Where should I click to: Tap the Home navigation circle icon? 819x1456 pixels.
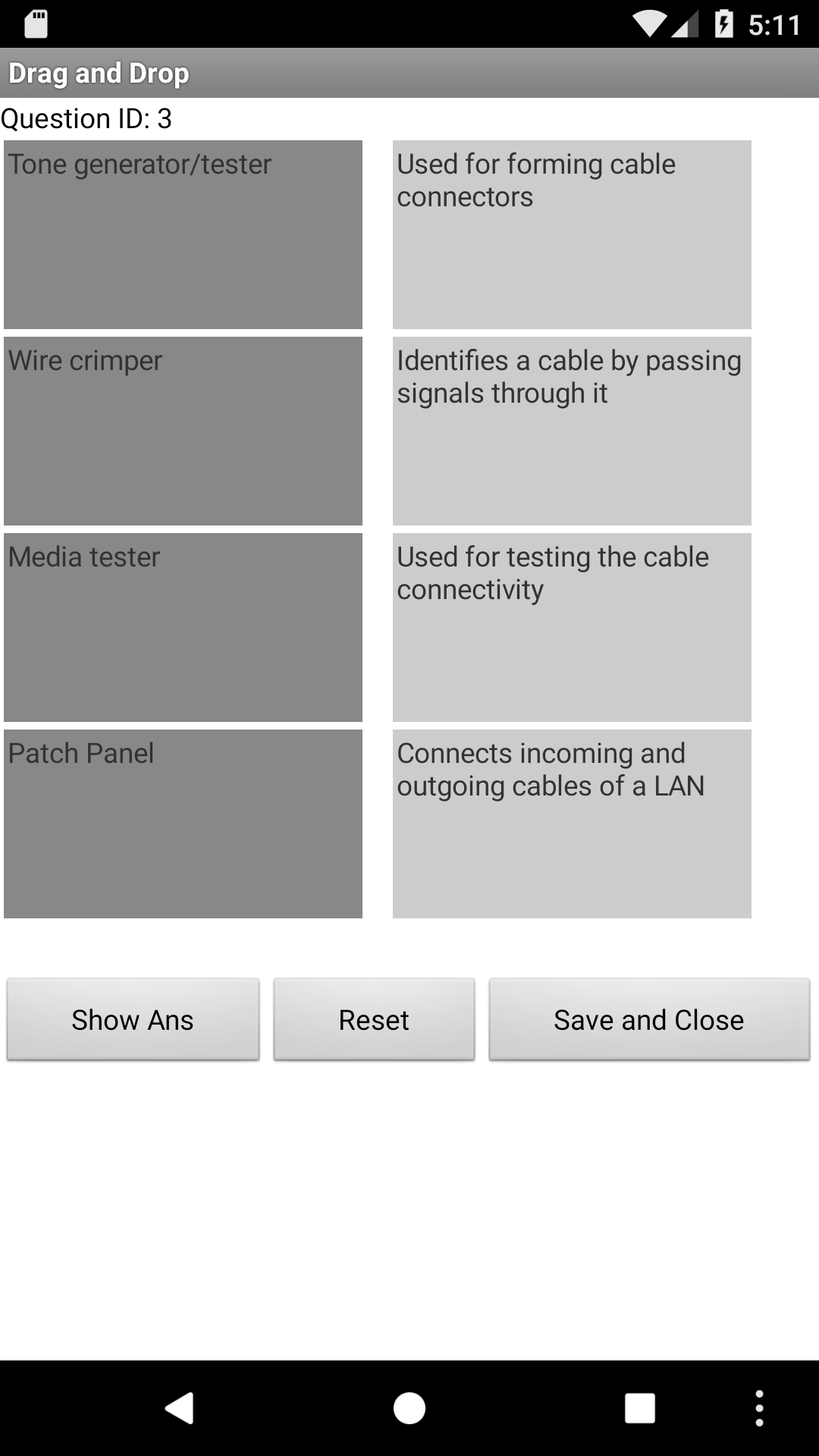click(409, 1408)
